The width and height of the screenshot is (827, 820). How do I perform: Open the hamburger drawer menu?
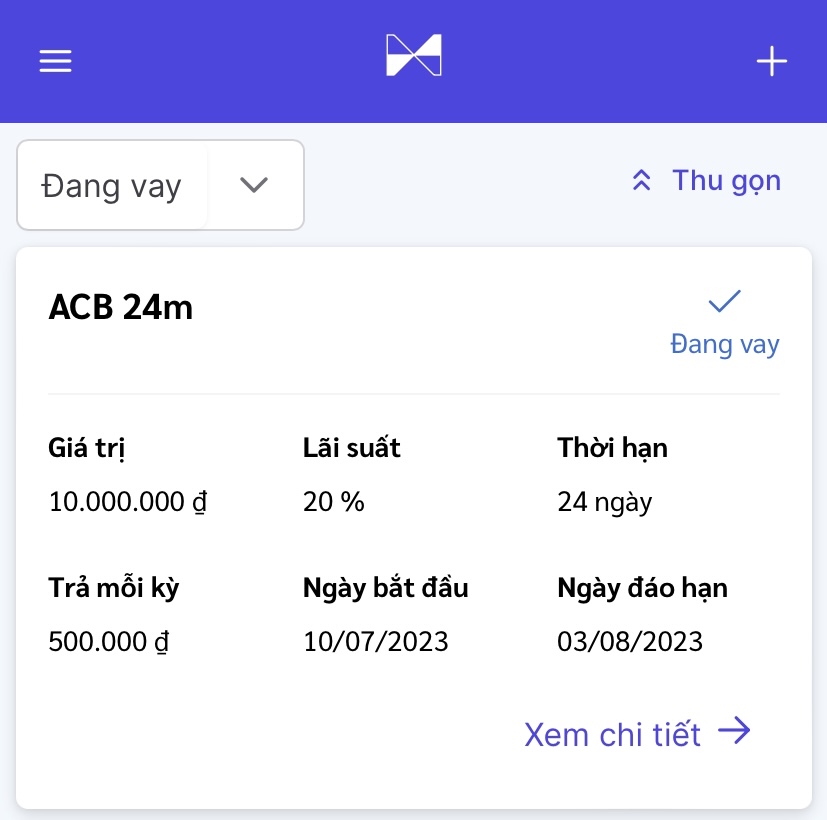click(x=56, y=62)
